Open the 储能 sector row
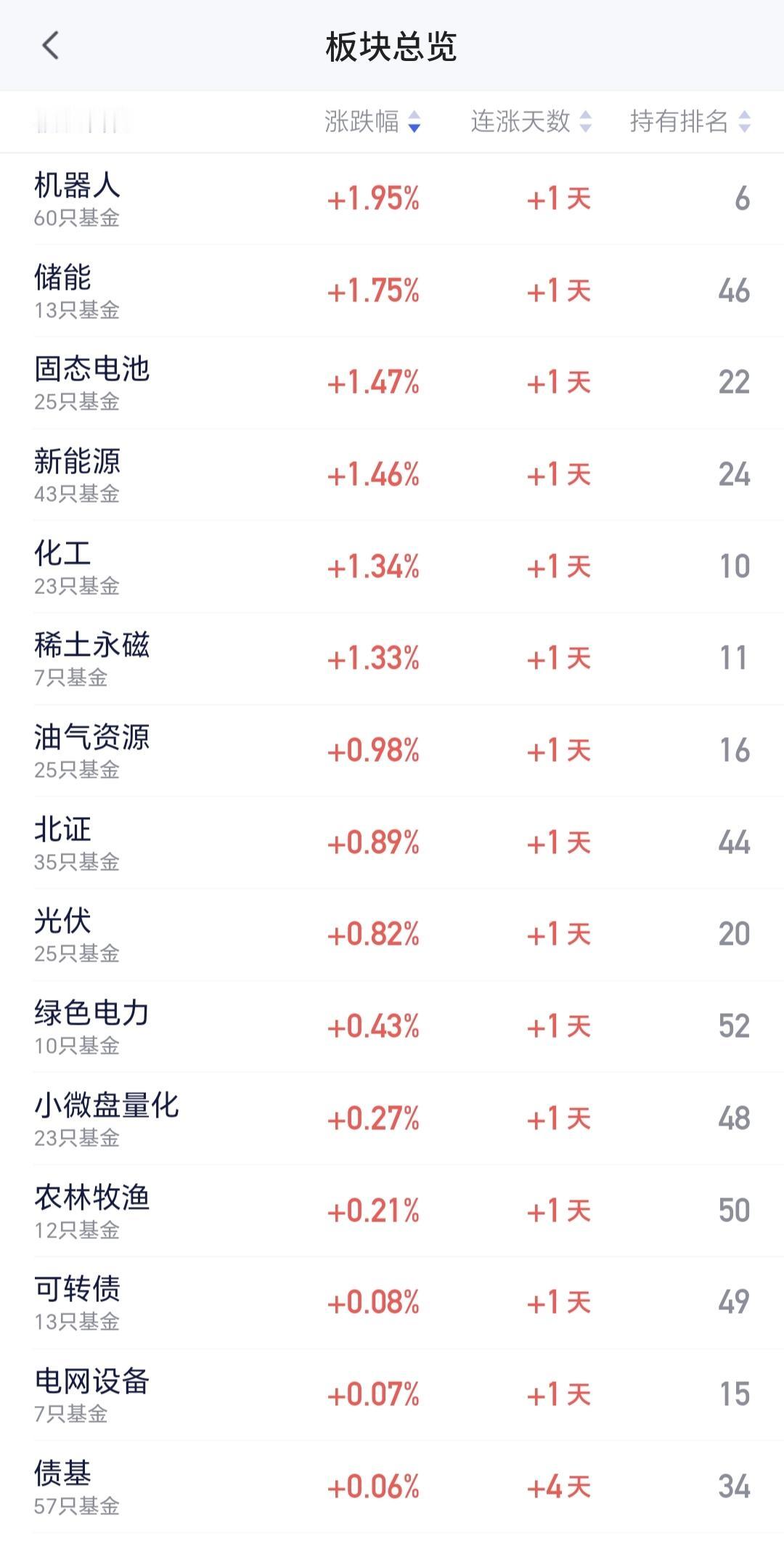The width and height of the screenshot is (784, 1541). (392, 290)
